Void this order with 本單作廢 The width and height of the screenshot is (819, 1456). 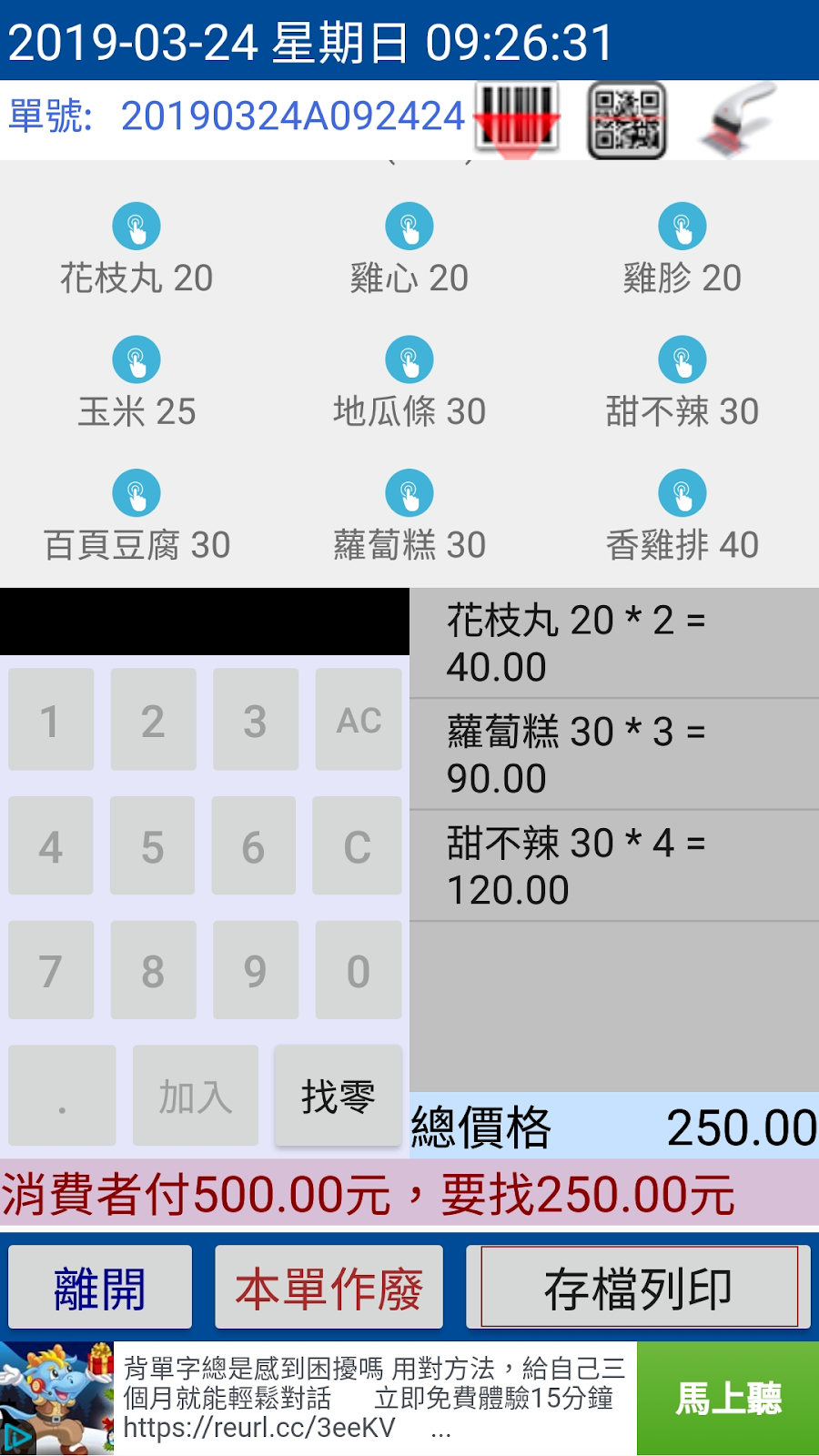point(329,1288)
